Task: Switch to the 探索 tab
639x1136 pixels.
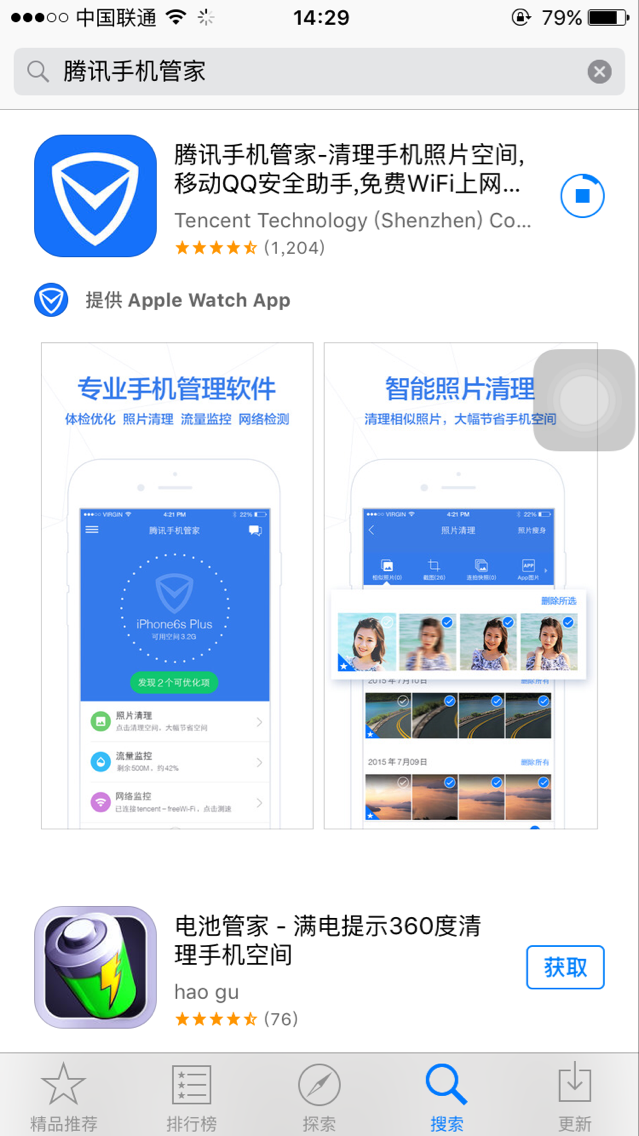Action: [319, 1096]
